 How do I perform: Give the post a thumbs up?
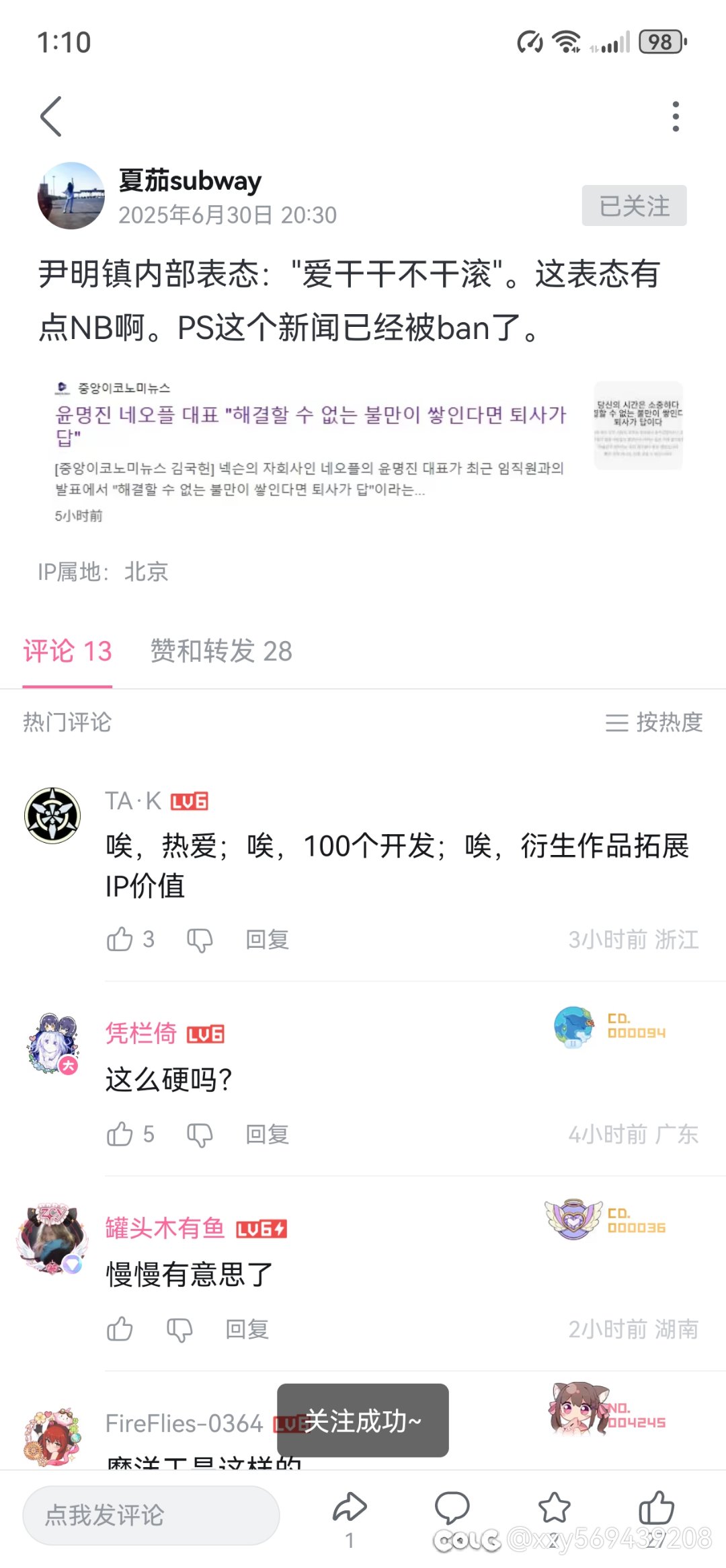pos(656,1508)
